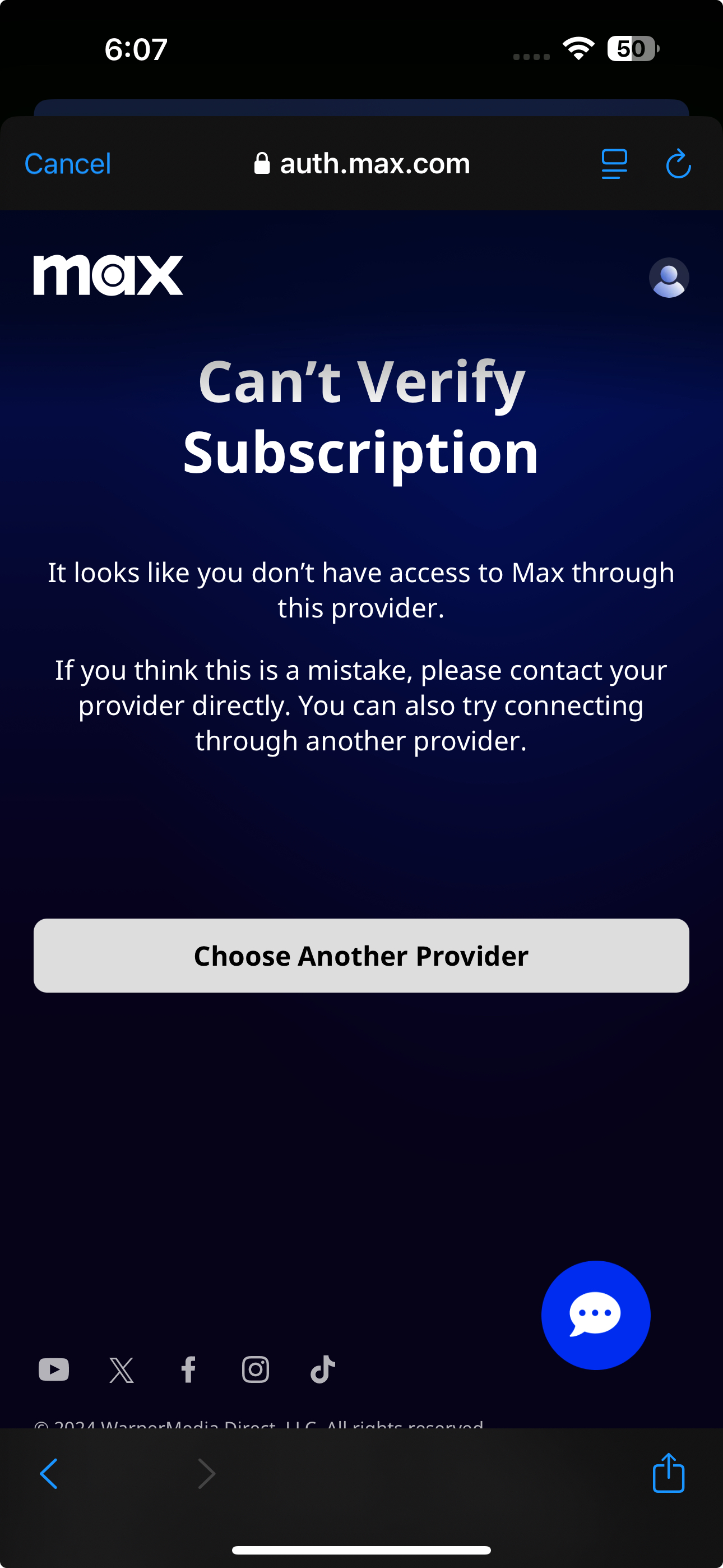The height and width of the screenshot is (1568, 723).
Task: Cancel the Max sign-in browser sheet
Action: (68, 164)
